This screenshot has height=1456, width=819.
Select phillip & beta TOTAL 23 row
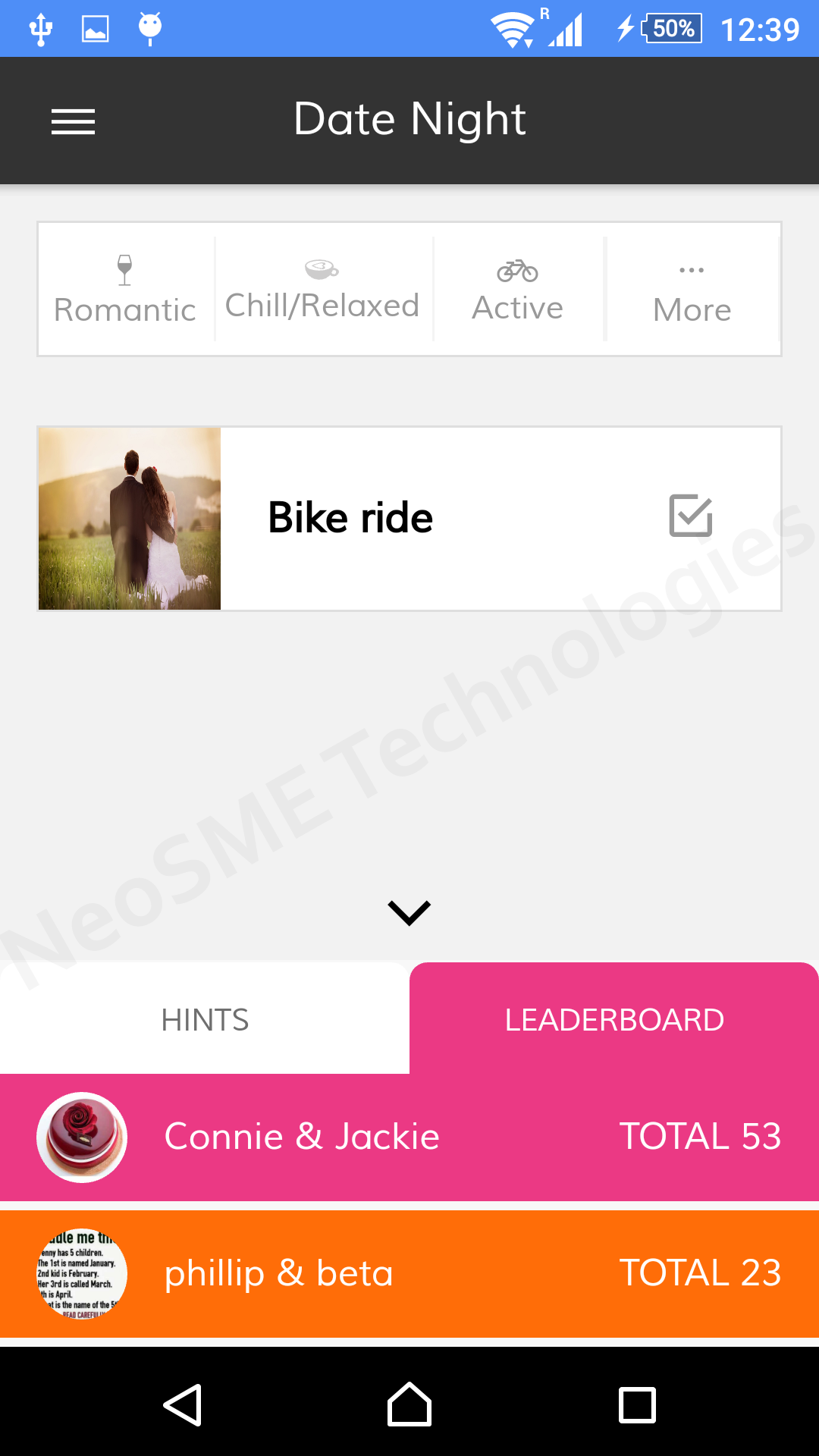click(x=409, y=1272)
